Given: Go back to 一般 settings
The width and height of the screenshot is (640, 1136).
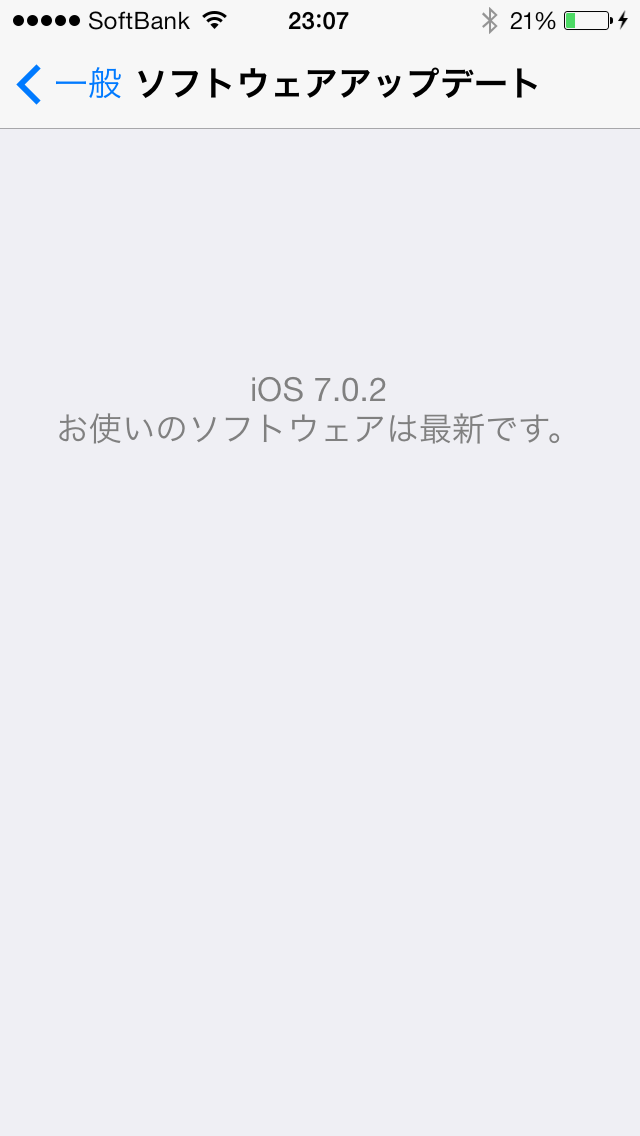Looking at the screenshot, I should pyautogui.click(x=69, y=84).
